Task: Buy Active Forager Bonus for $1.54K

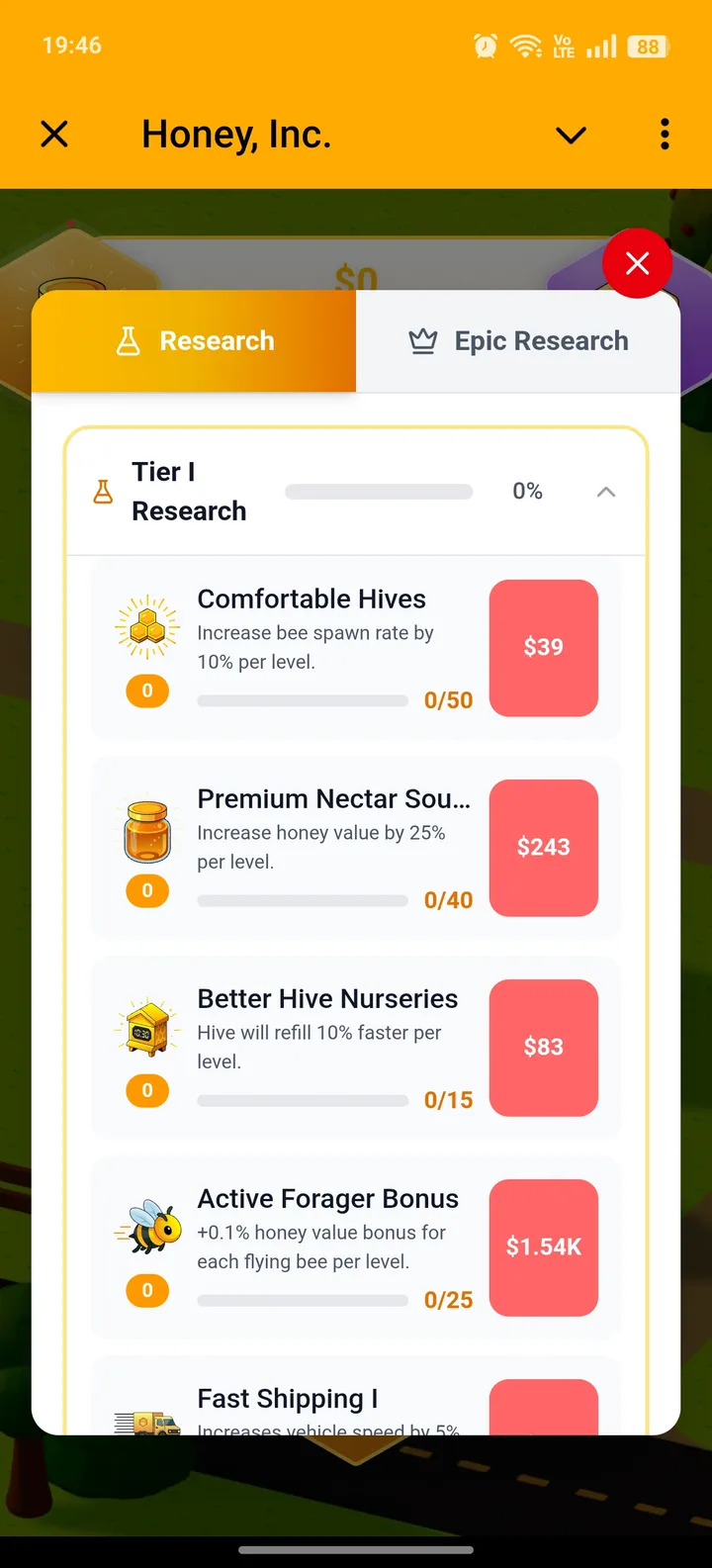Action: [x=543, y=1247]
